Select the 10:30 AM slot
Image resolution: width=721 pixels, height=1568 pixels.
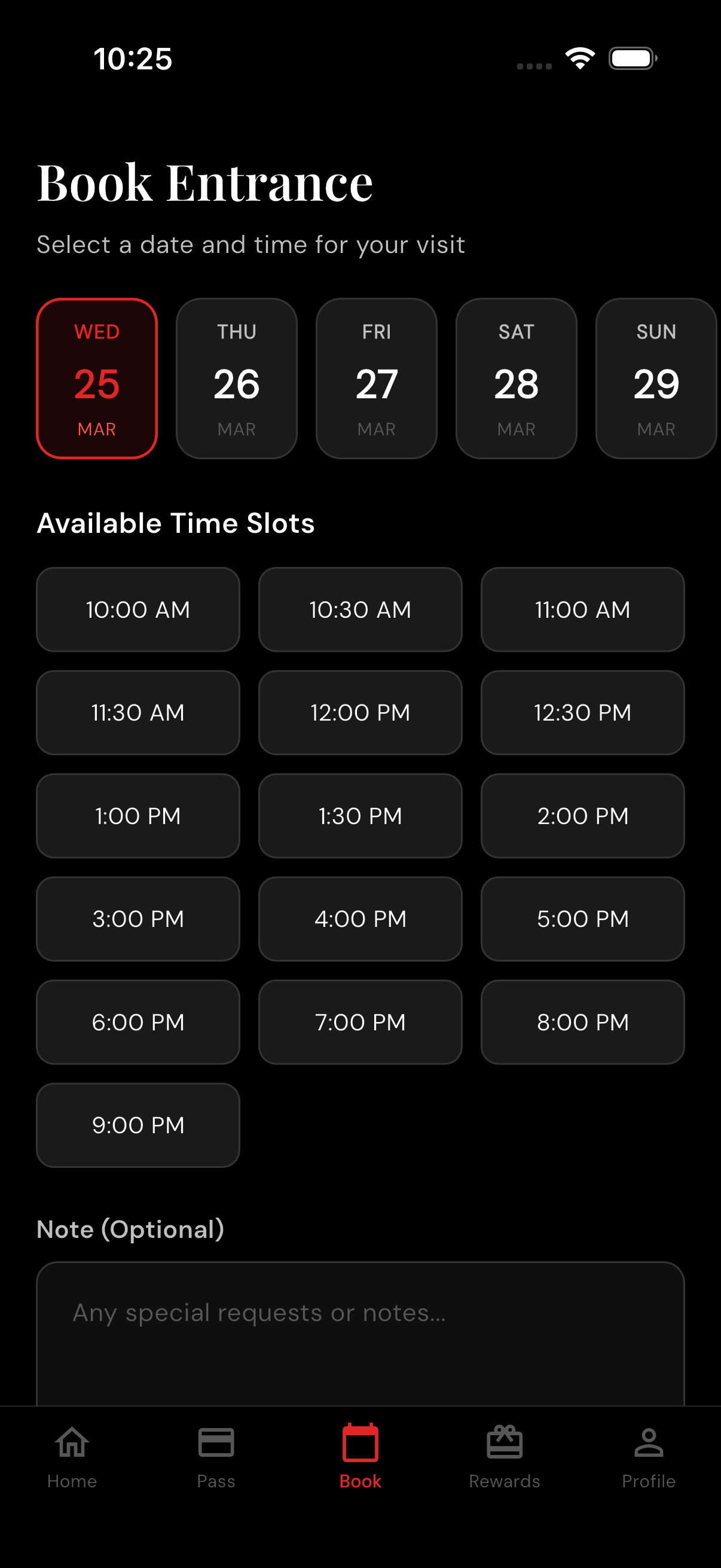360,609
